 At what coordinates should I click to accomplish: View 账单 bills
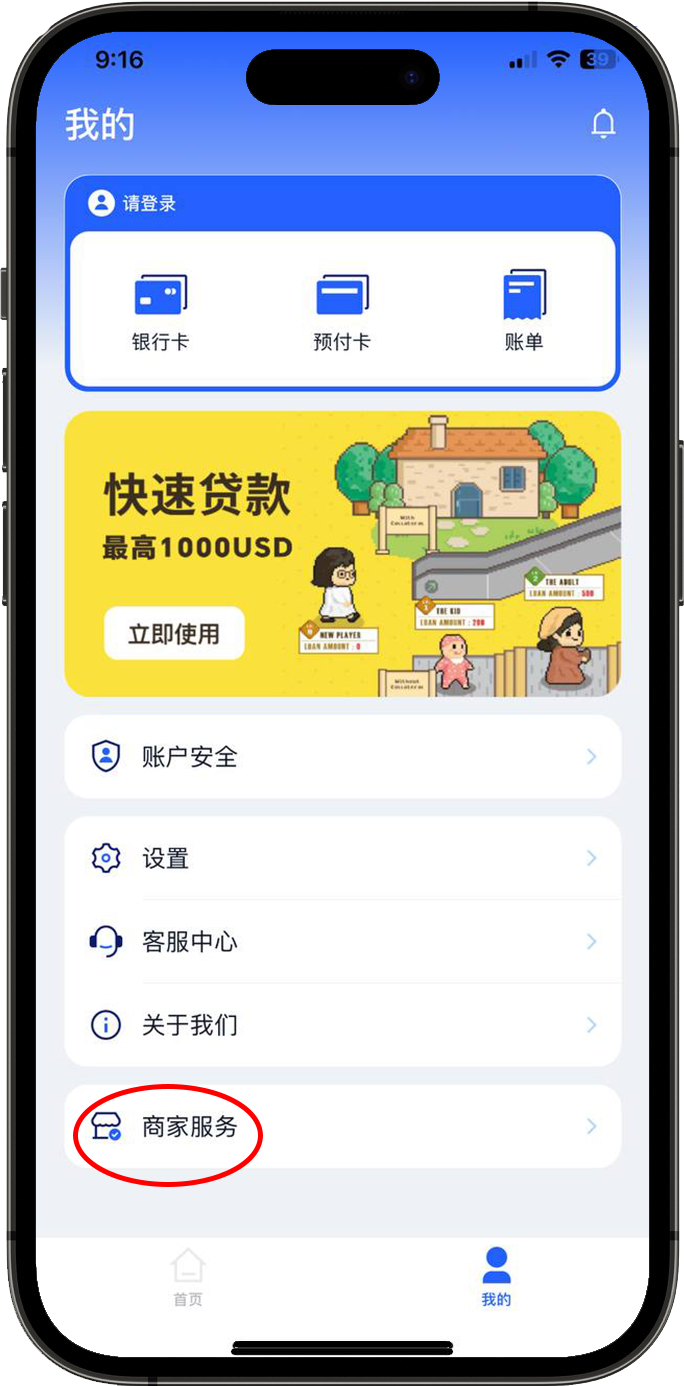(523, 311)
